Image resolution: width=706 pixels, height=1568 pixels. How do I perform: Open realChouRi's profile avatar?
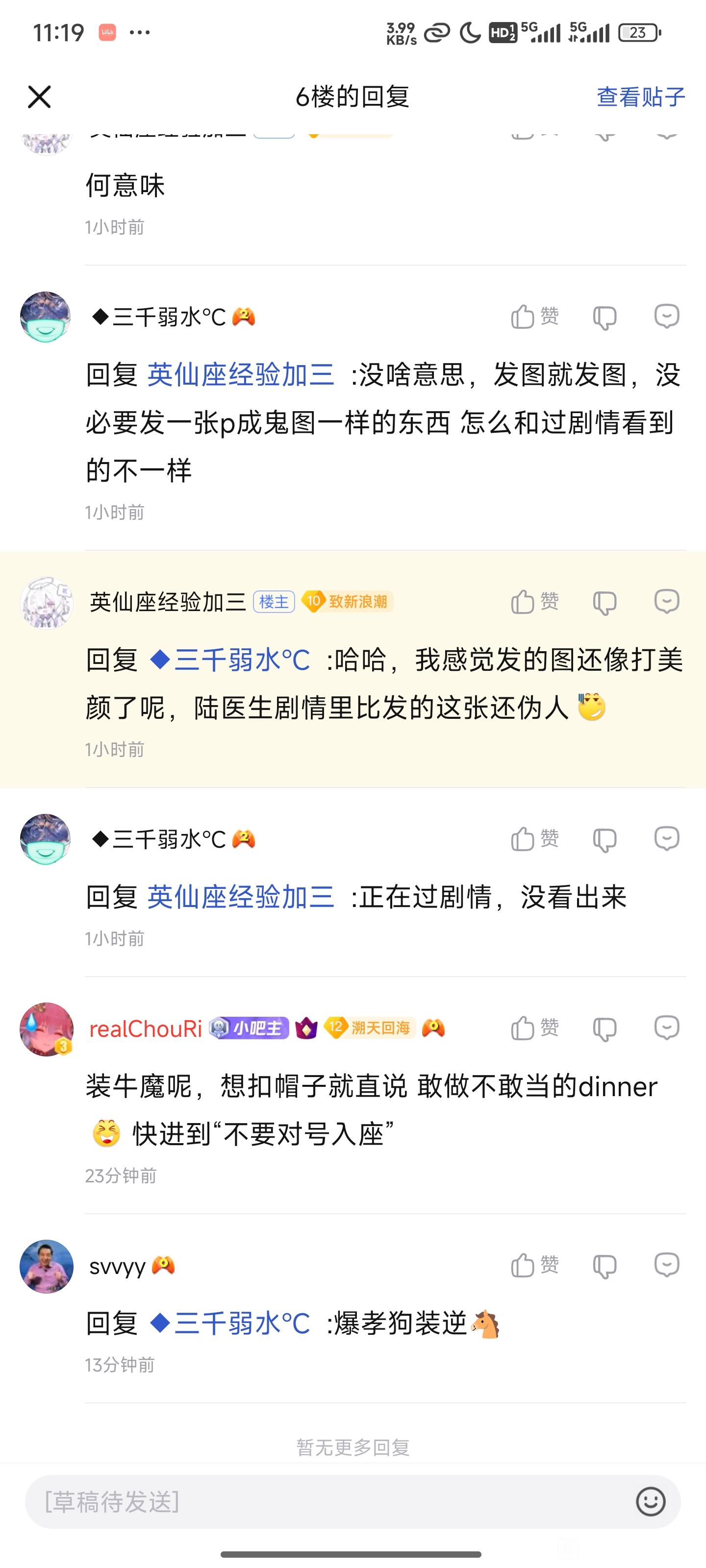[46, 1029]
